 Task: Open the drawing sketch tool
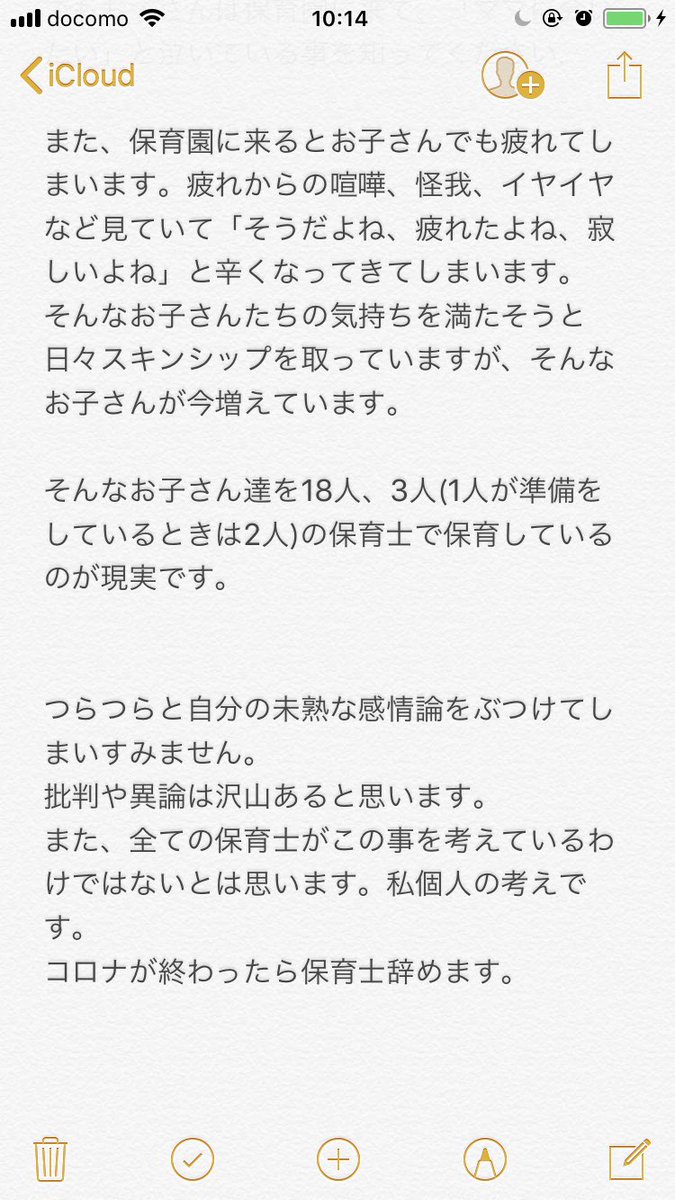(x=485, y=1159)
